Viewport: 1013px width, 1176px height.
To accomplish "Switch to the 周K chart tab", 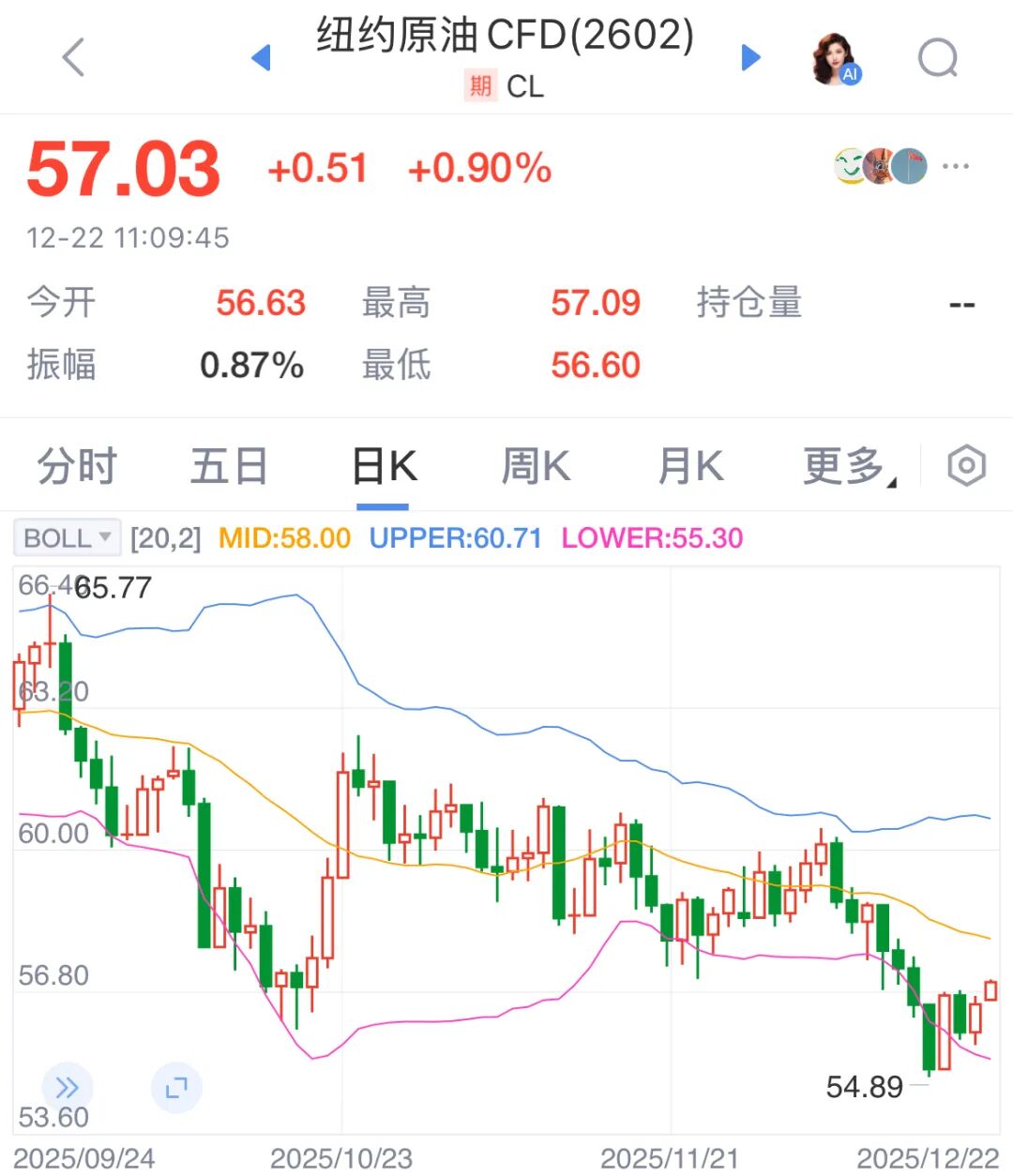I will tap(536, 466).
